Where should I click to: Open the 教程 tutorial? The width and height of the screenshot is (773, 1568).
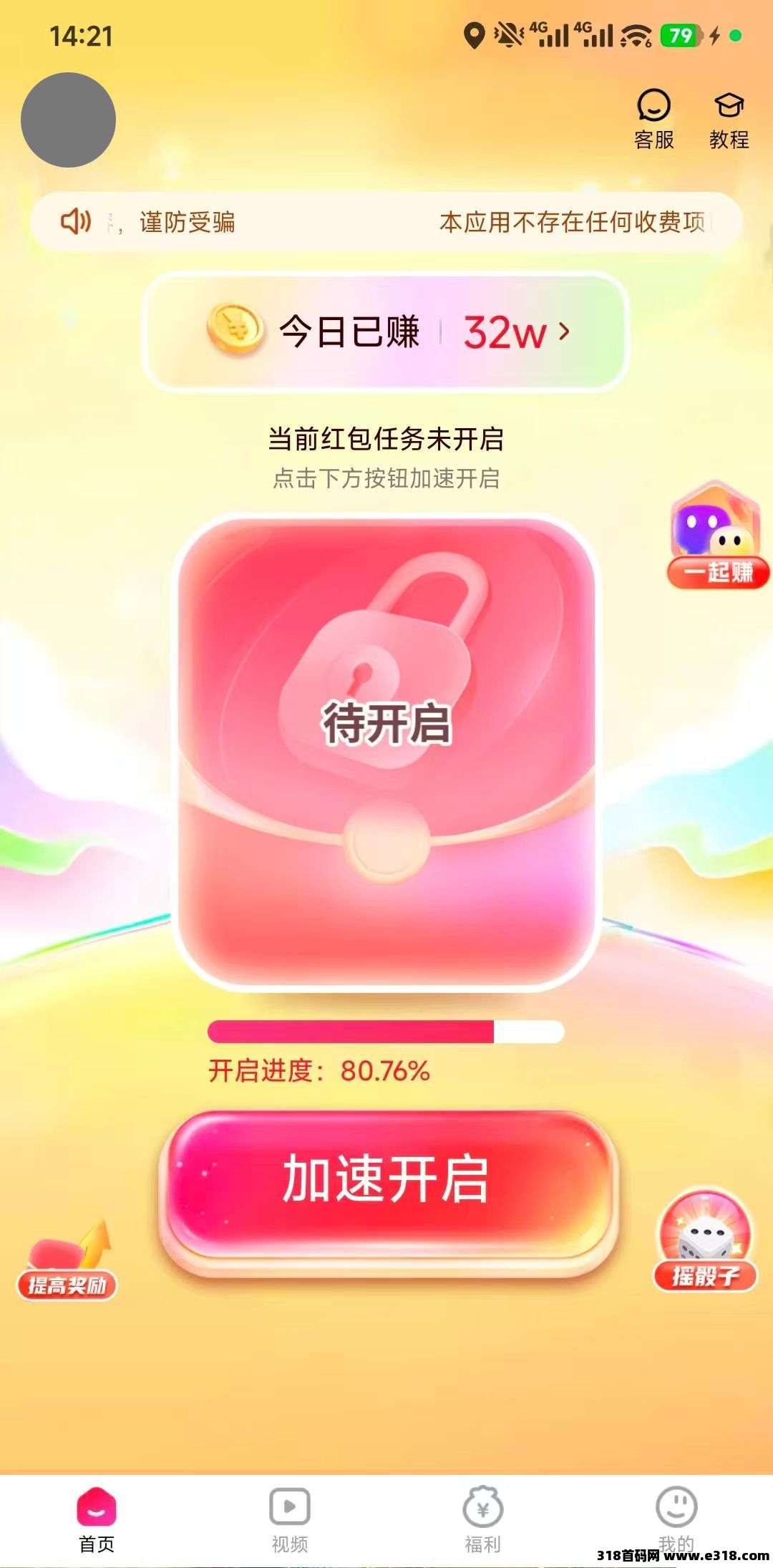pyautogui.click(x=729, y=119)
